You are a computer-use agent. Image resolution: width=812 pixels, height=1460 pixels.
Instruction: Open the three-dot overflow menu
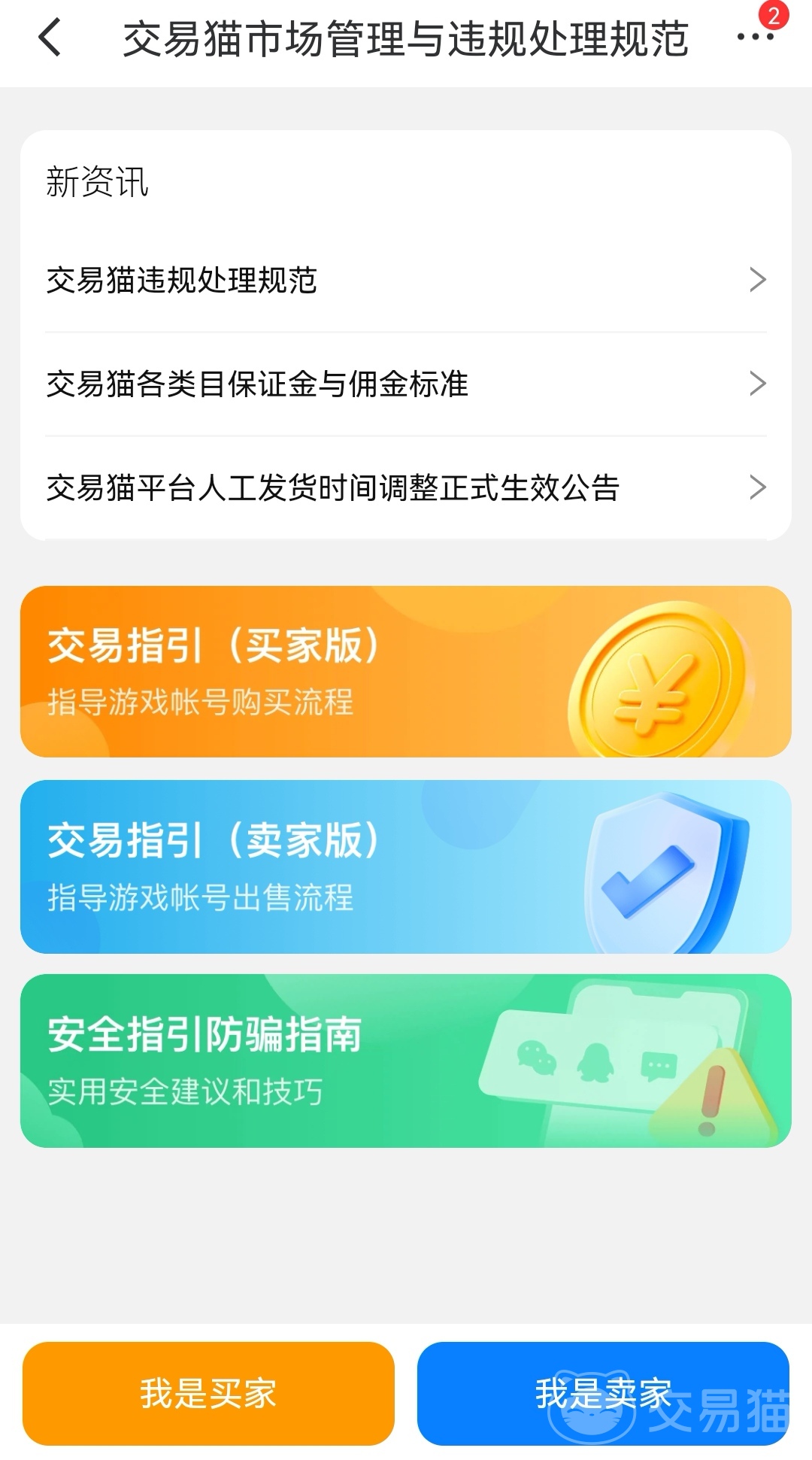coord(755,37)
